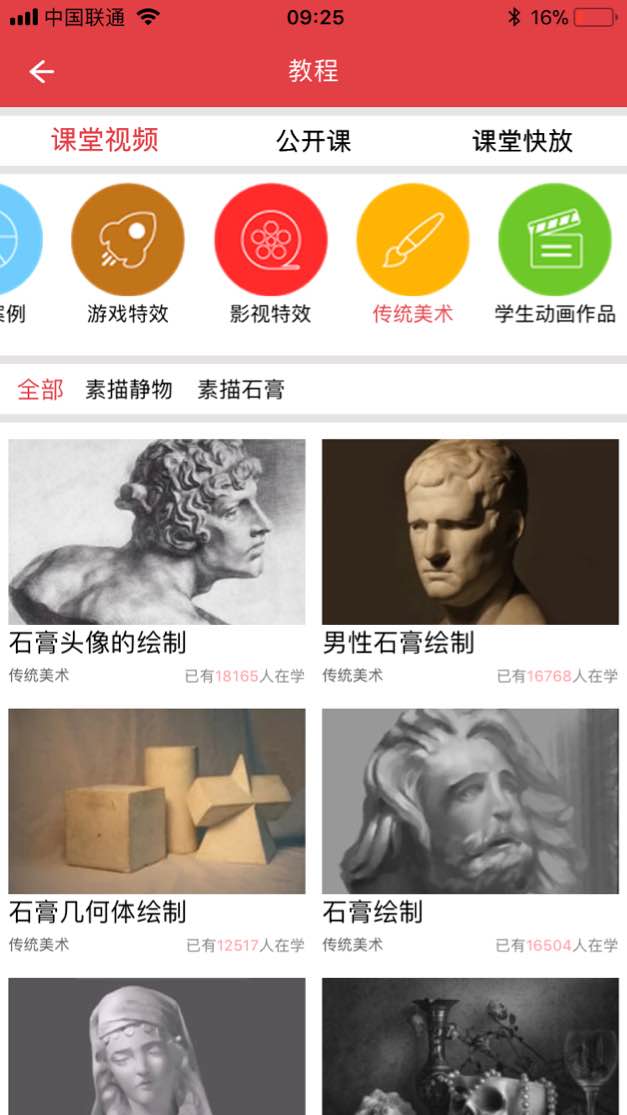Image resolution: width=627 pixels, height=1115 pixels.
Task: Filter courses by 素描石膏
Action: [240, 390]
